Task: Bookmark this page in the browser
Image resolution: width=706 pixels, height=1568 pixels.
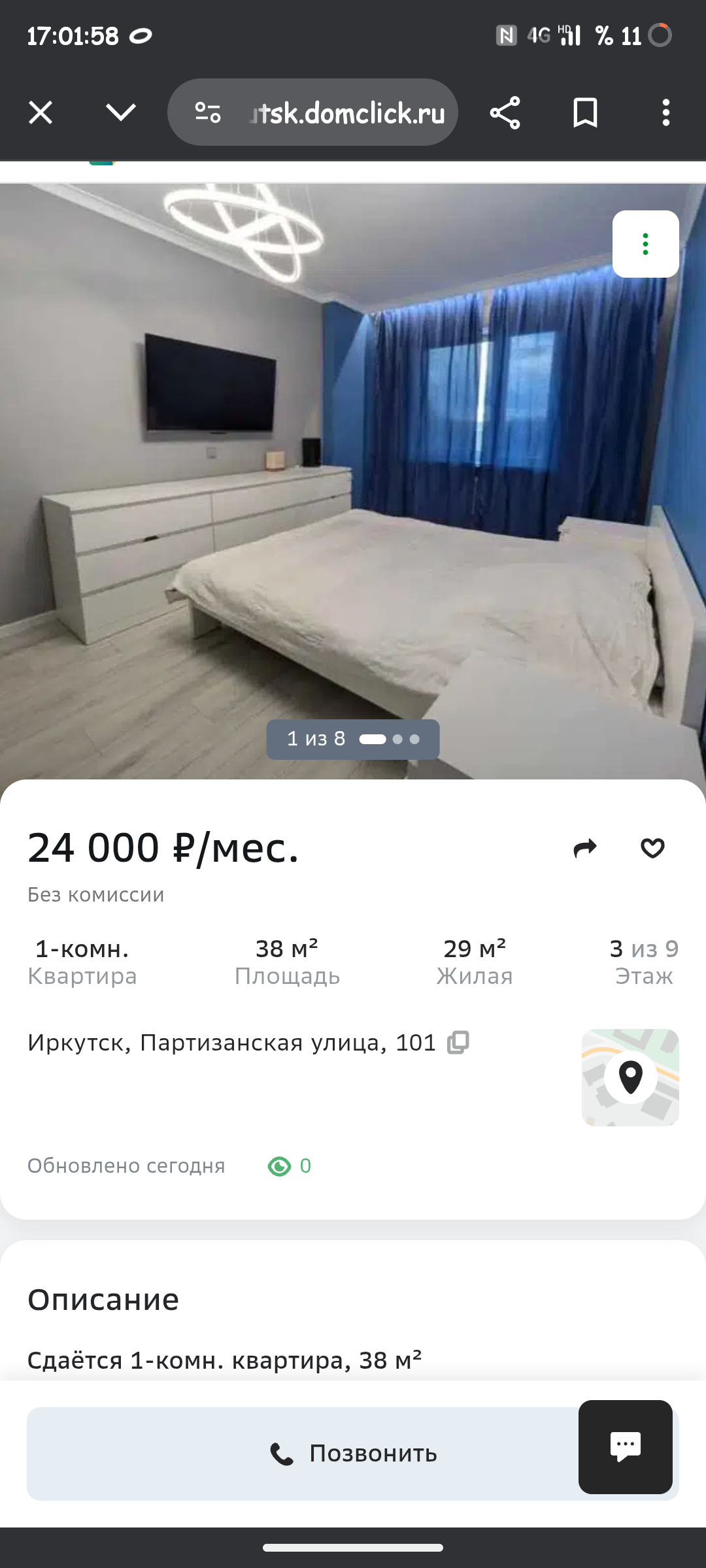Action: point(585,112)
